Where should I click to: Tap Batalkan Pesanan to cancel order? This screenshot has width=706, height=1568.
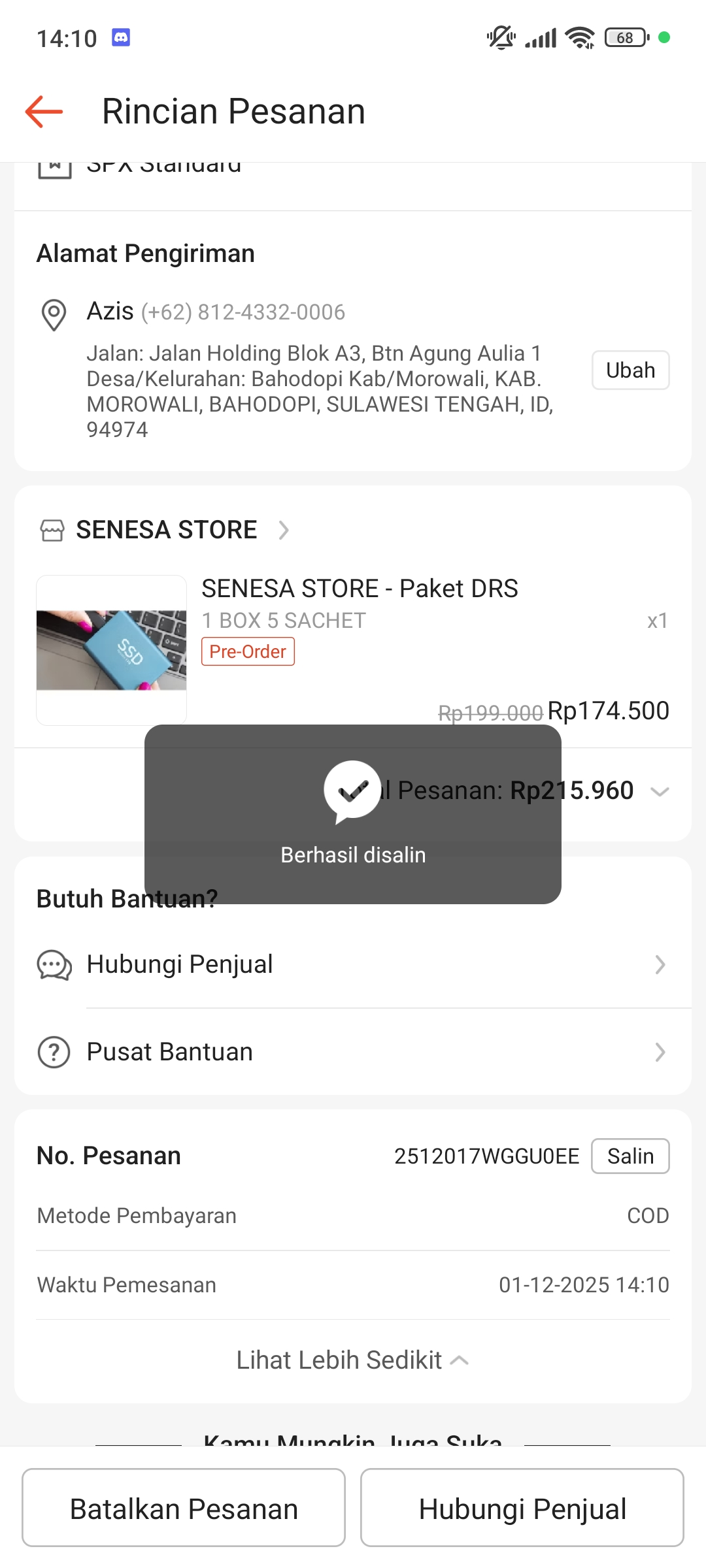(184, 1509)
